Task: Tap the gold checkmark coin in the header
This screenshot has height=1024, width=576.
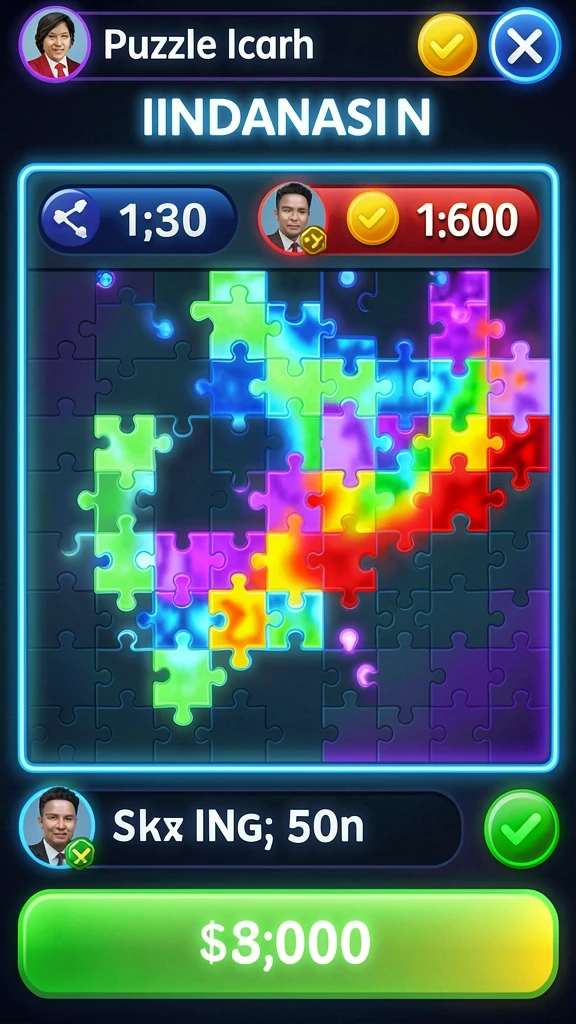Action: pos(447,45)
